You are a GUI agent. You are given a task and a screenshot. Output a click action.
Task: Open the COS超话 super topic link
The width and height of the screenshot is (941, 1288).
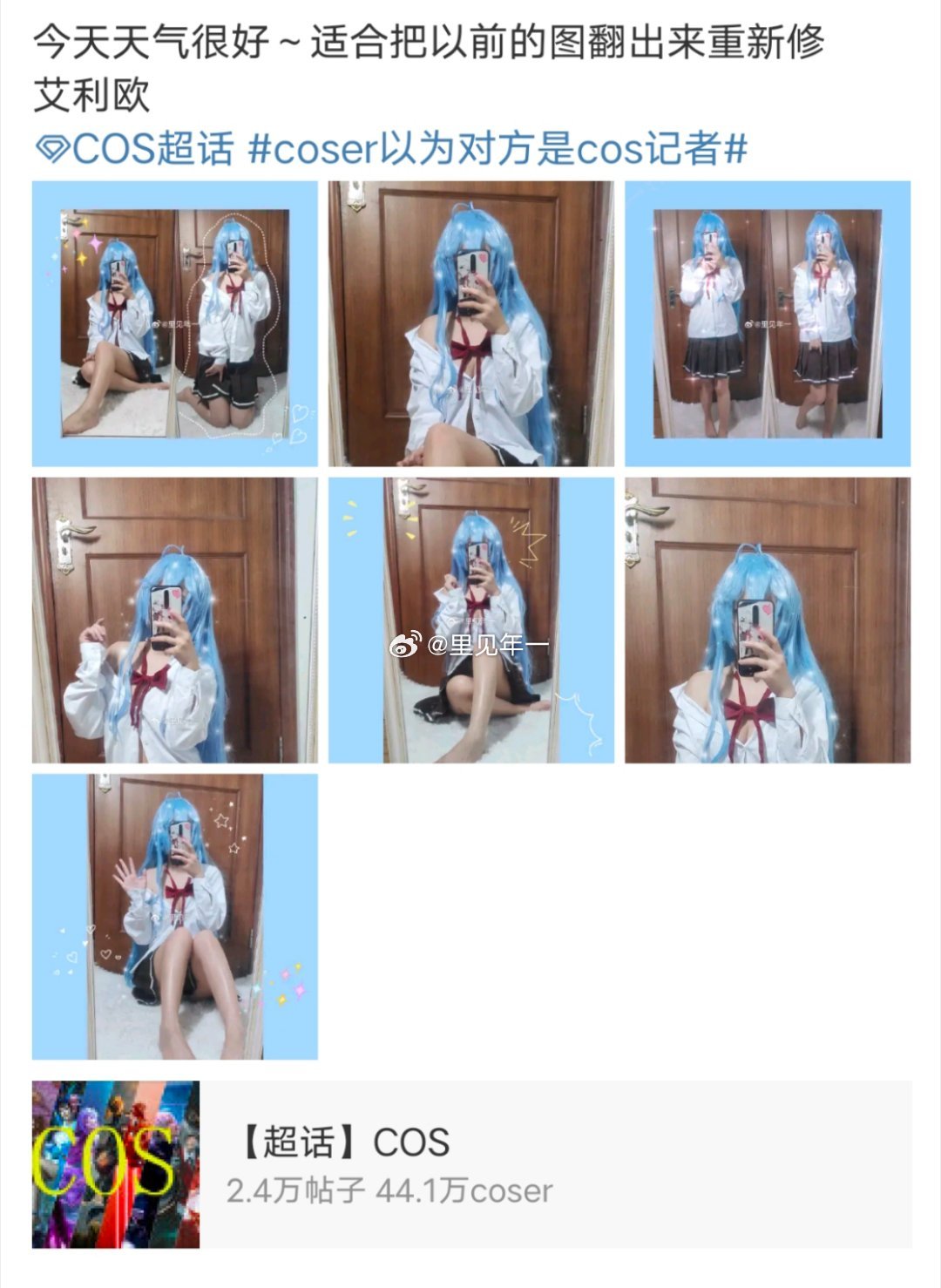135,149
